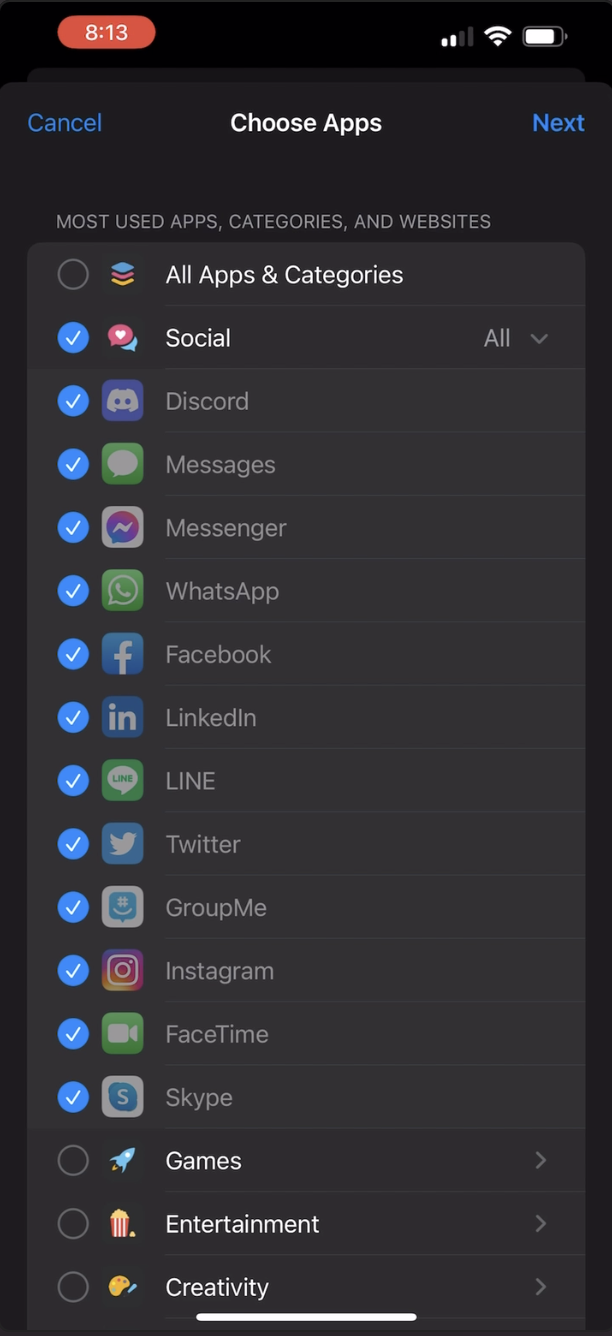Deselect LINE app

pos(73,780)
